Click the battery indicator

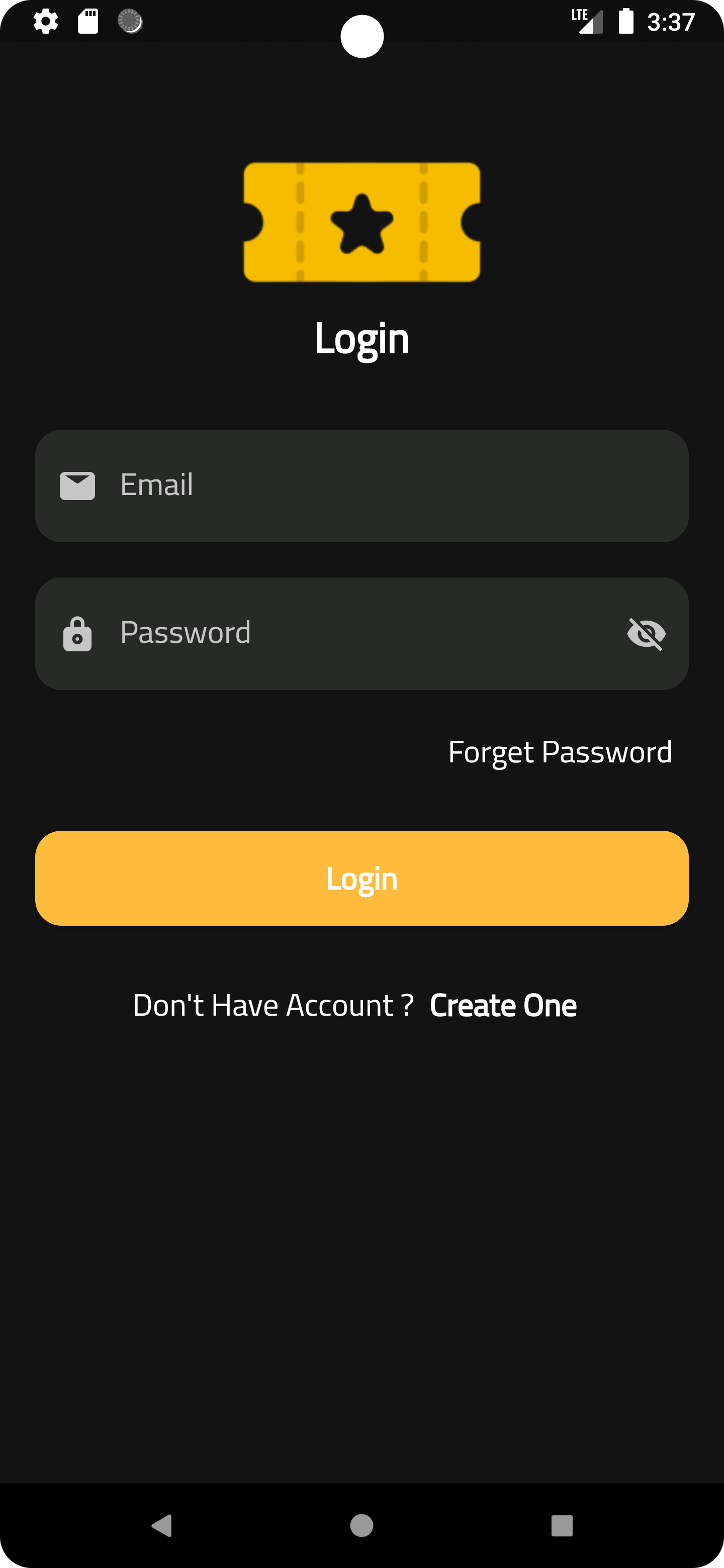tap(626, 20)
